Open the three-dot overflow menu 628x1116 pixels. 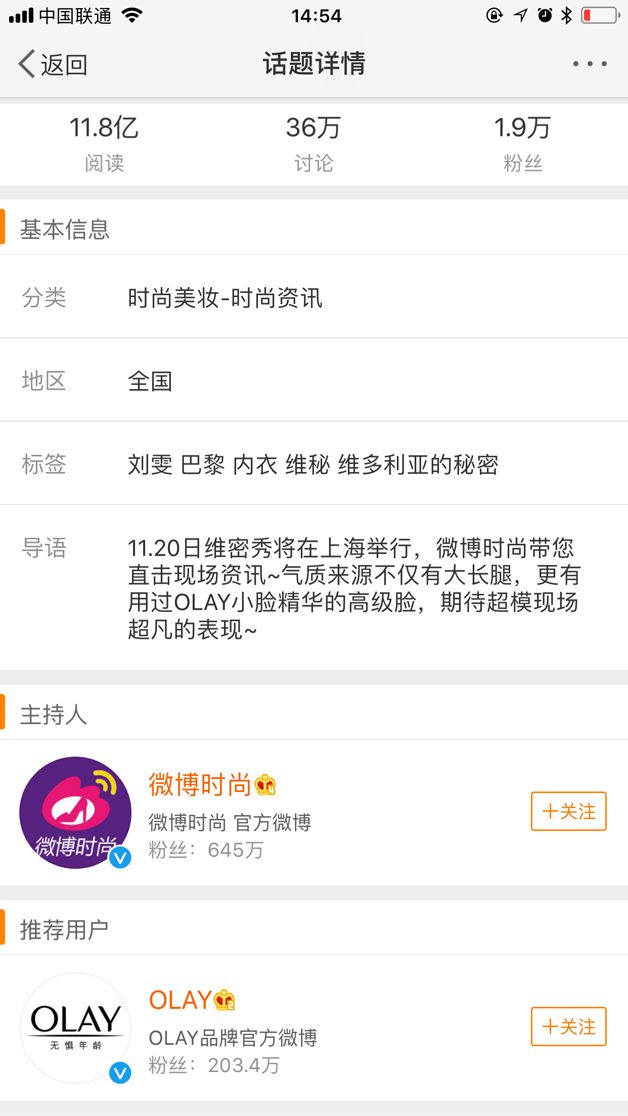tap(589, 65)
